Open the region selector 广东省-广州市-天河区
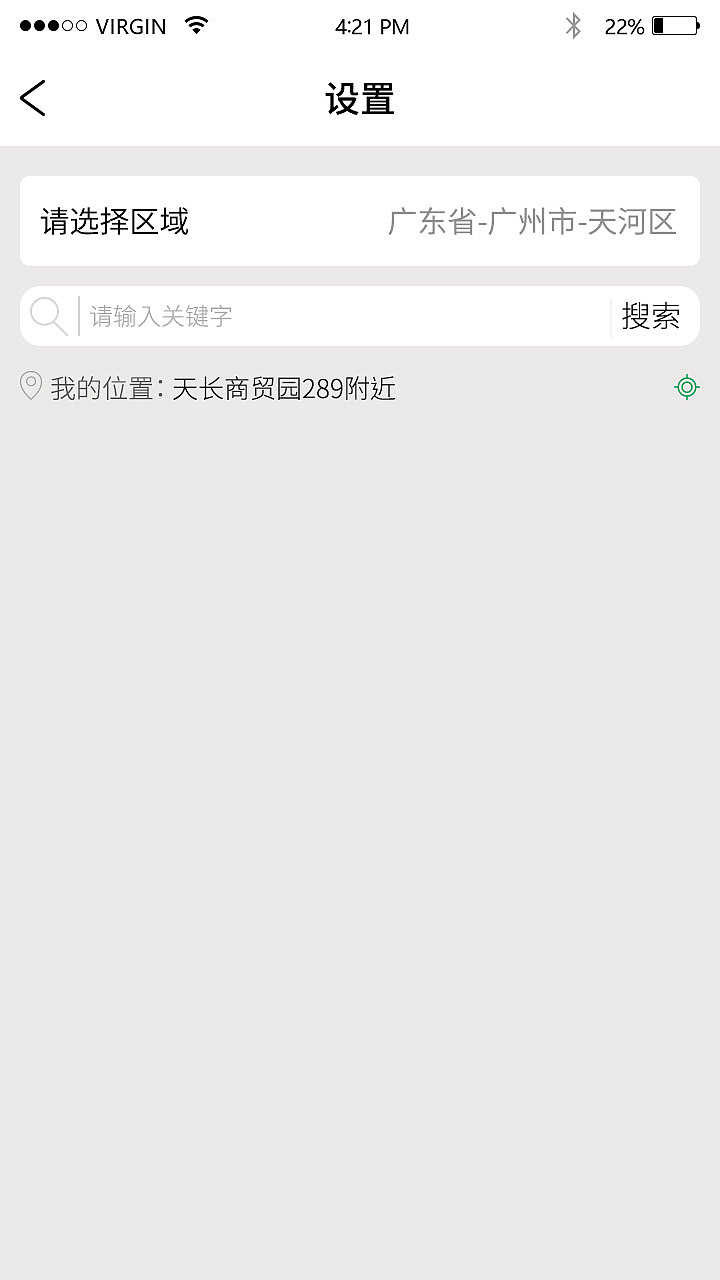Image resolution: width=720 pixels, height=1280 pixels. tap(534, 221)
